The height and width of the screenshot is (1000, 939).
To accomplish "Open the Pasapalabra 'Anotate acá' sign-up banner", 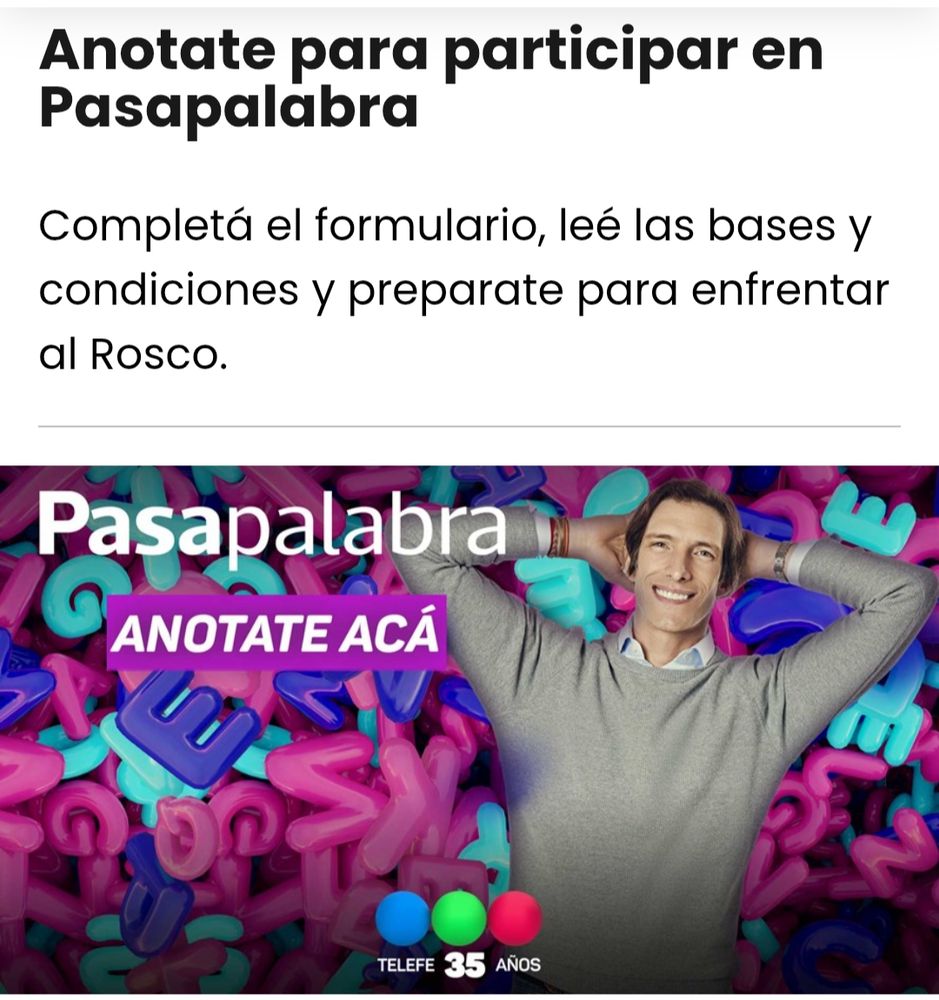I will click(274, 634).
